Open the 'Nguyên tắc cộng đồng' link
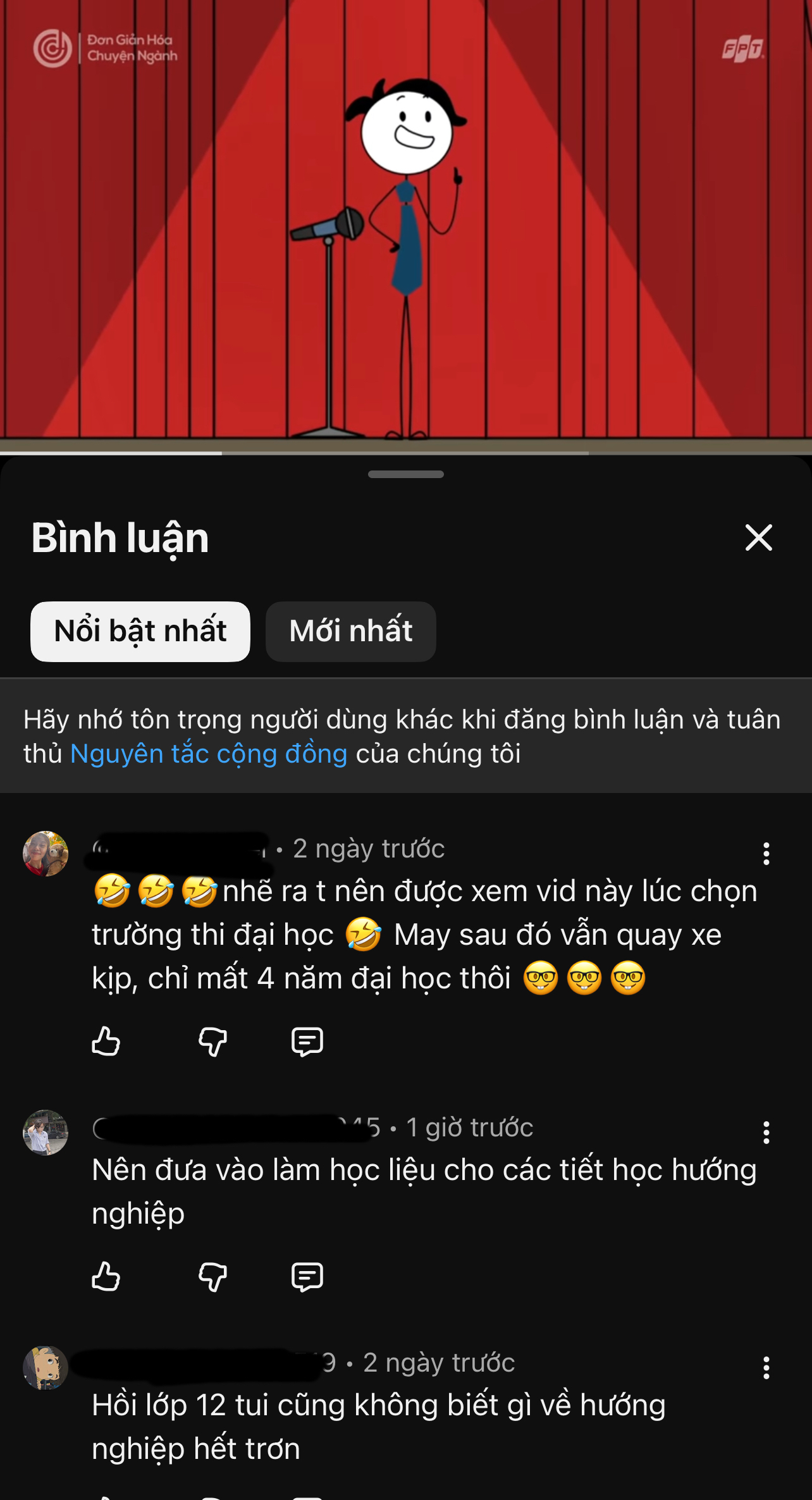 [x=208, y=753]
